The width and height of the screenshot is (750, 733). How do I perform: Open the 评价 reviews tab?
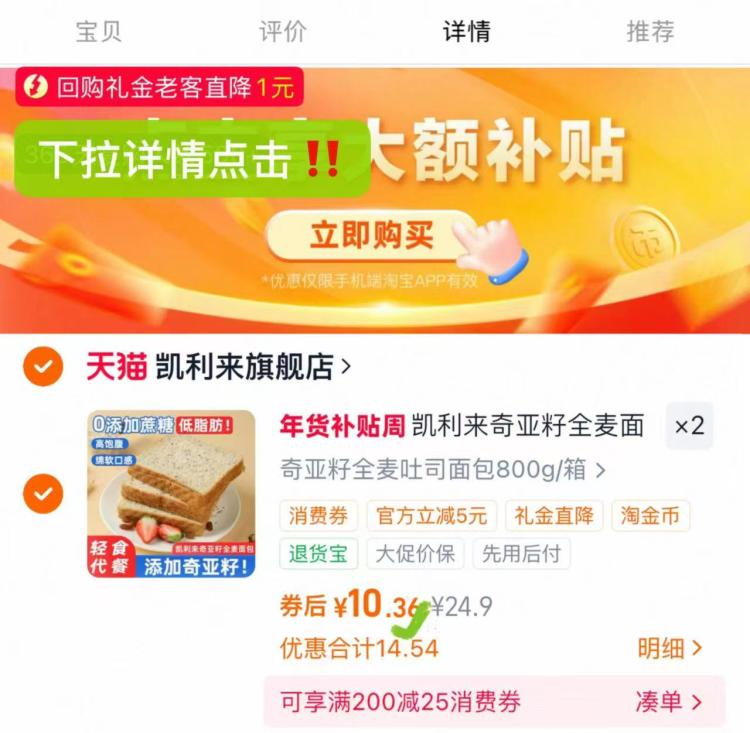click(x=283, y=31)
